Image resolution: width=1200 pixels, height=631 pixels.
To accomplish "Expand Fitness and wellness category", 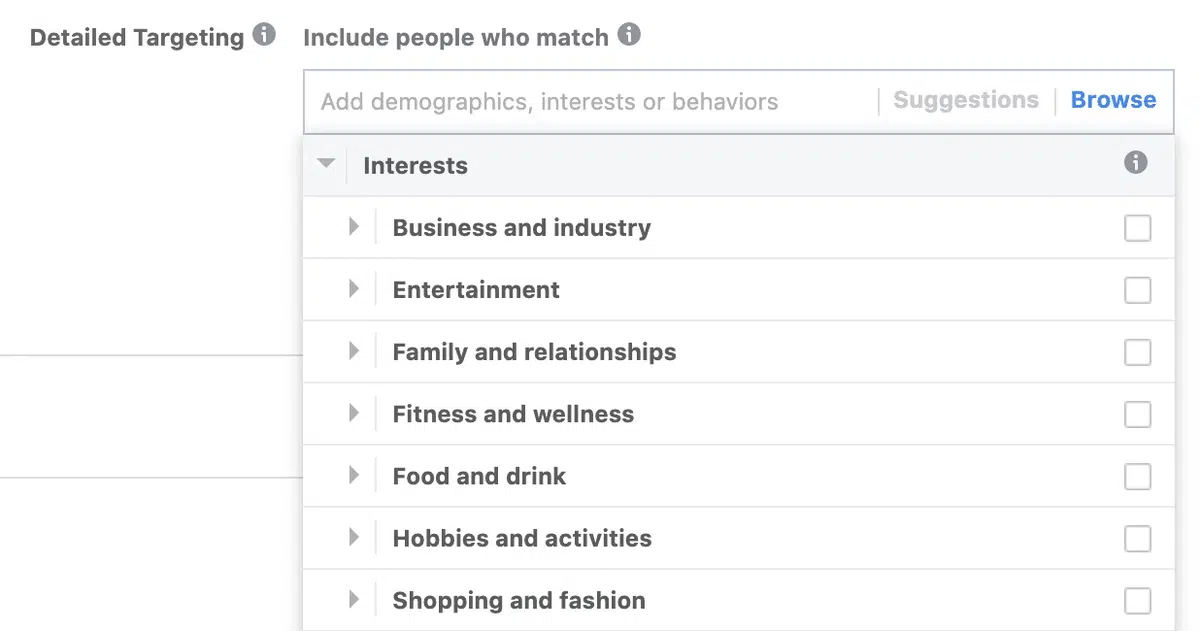I will (x=353, y=414).
